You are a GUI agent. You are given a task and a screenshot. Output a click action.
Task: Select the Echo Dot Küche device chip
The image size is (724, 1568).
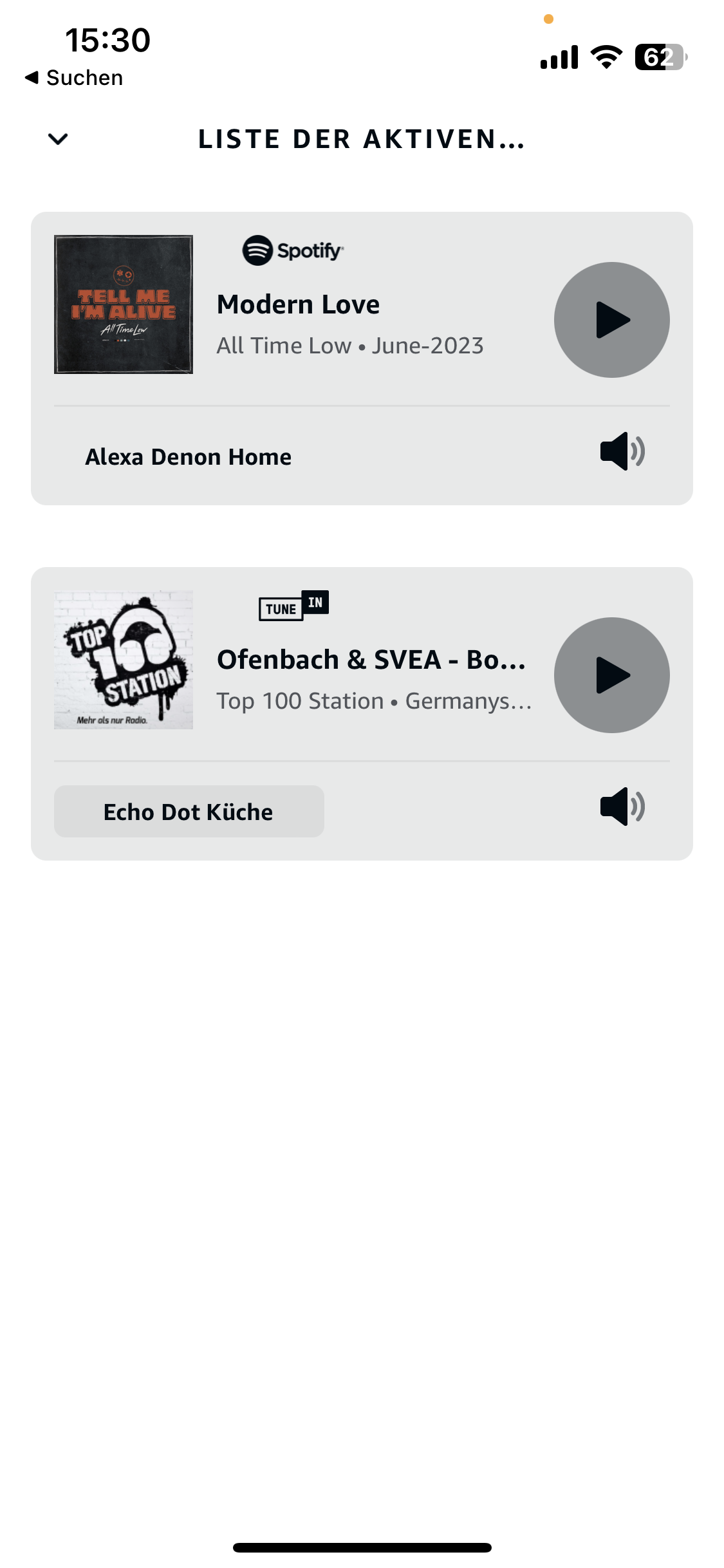click(189, 812)
